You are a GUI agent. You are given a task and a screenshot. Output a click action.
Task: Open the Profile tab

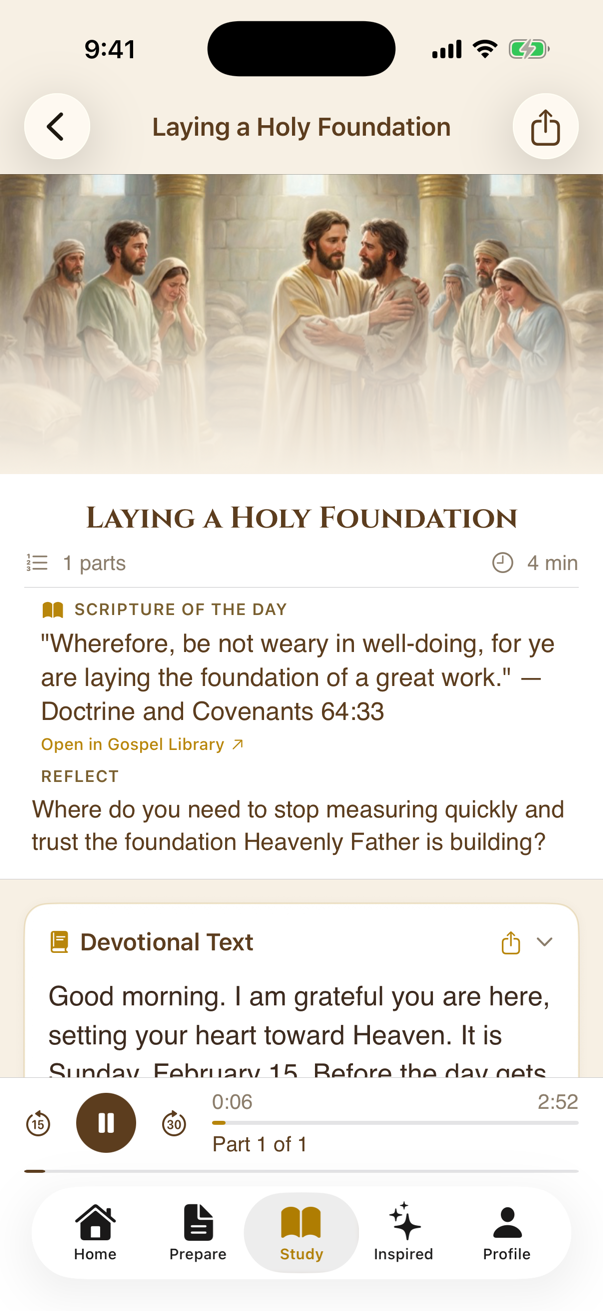tap(507, 1233)
